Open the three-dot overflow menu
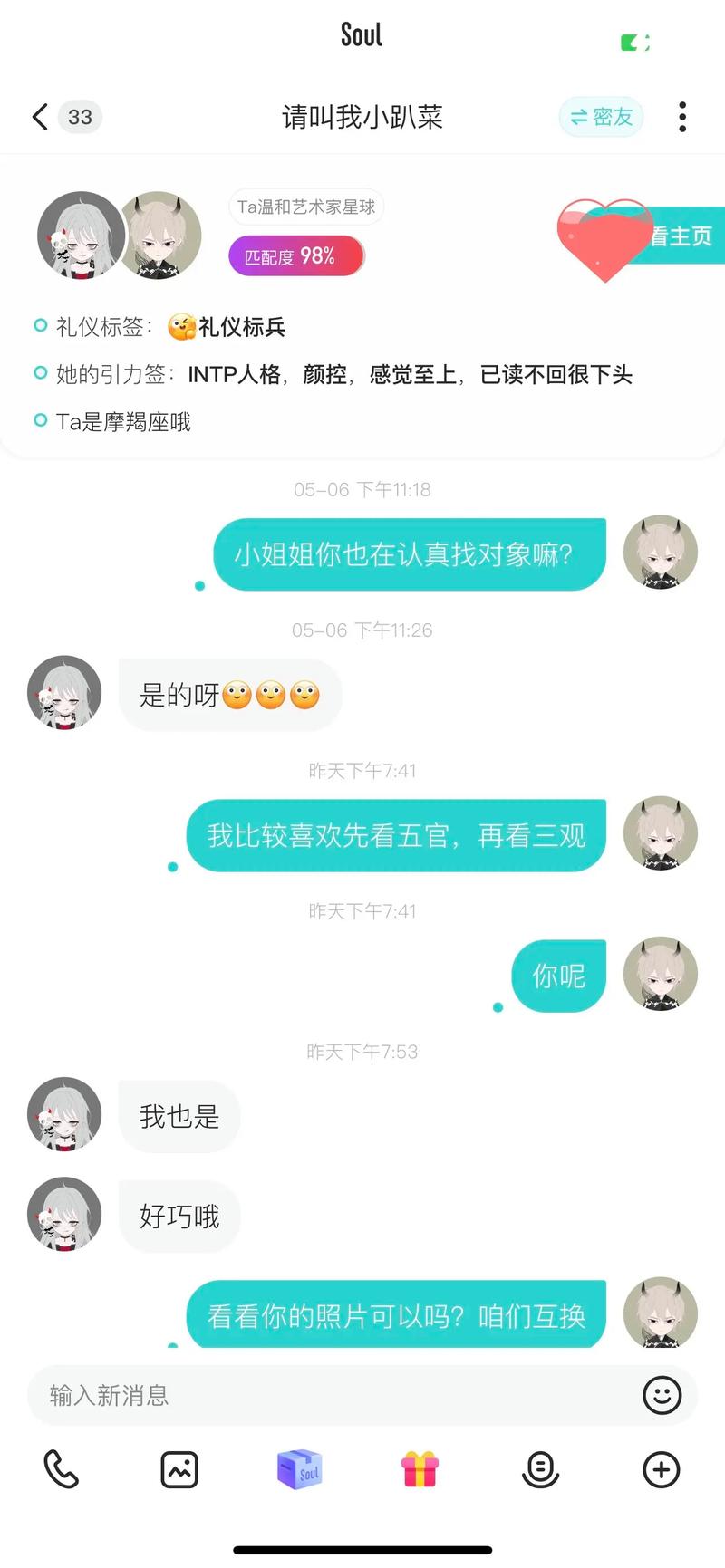The width and height of the screenshot is (725, 1568). [682, 117]
